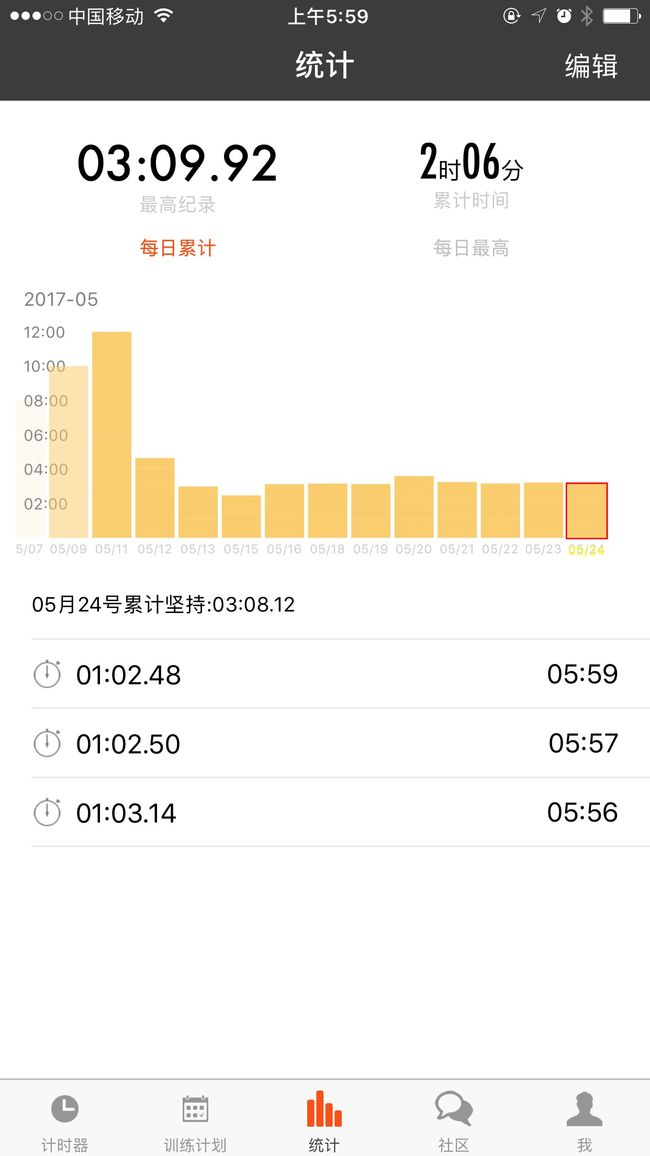Select the 05/23 bar in the chart

pyautogui.click(x=544, y=510)
